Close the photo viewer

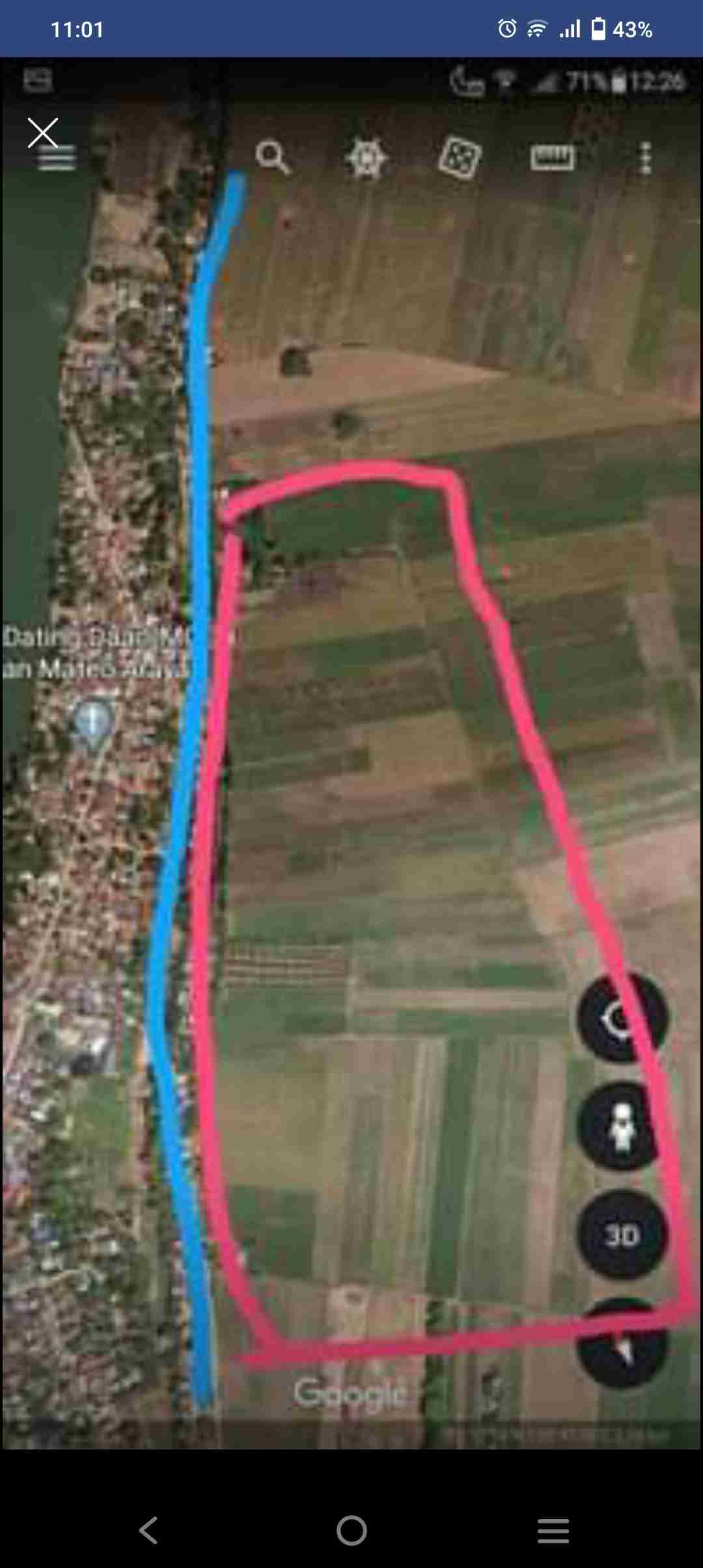[x=43, y=133]
